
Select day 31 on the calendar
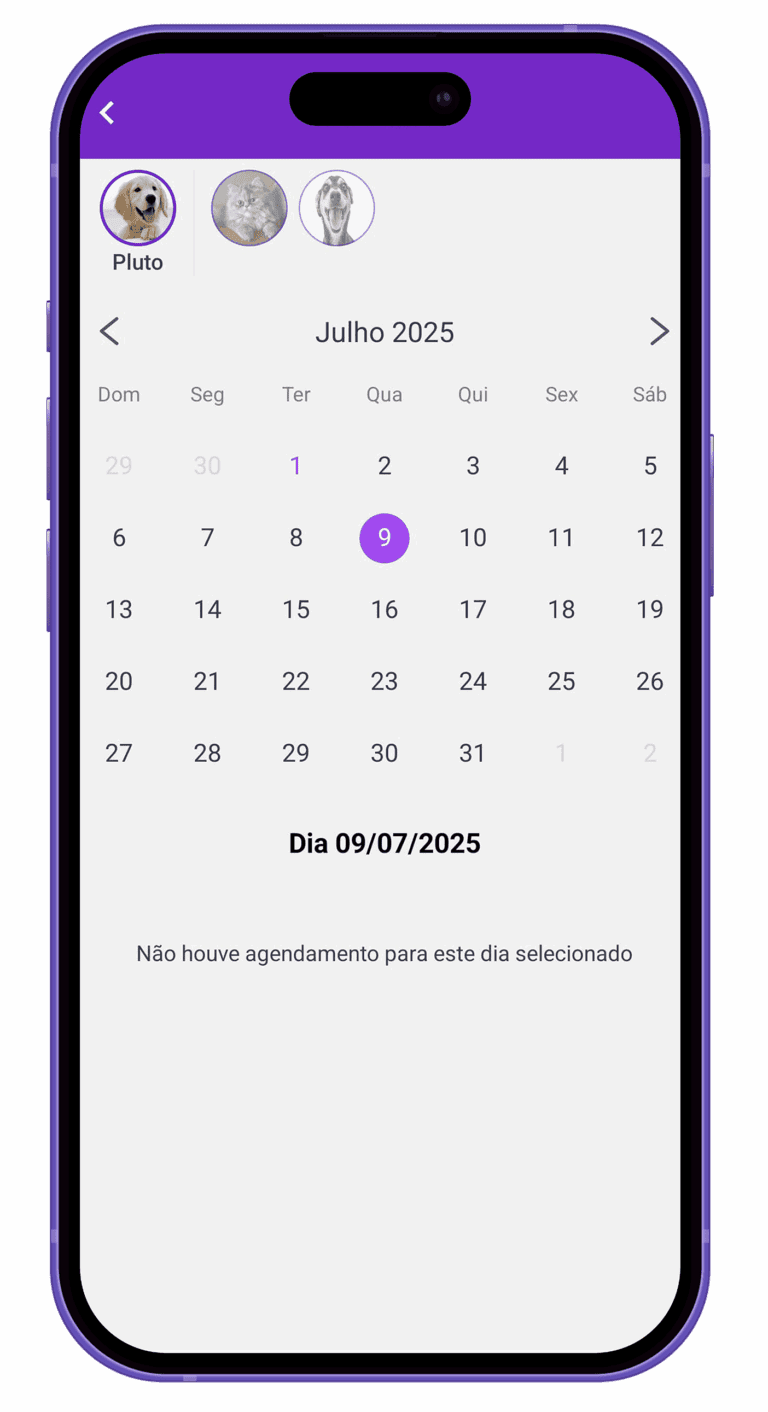click(472, 753)
